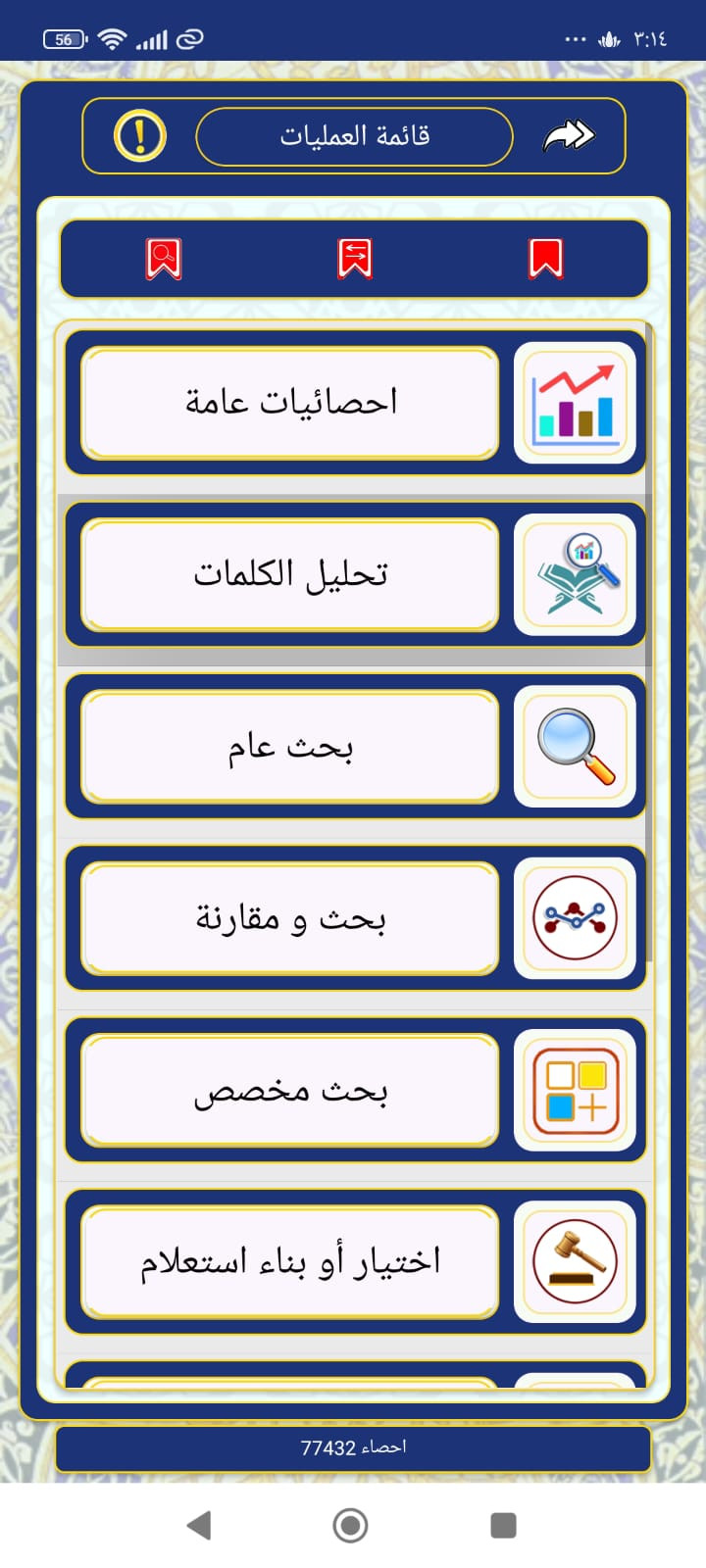706x1568 pixels.
Task: Open the bookmark search icon
Action: (x=164, y=259)
